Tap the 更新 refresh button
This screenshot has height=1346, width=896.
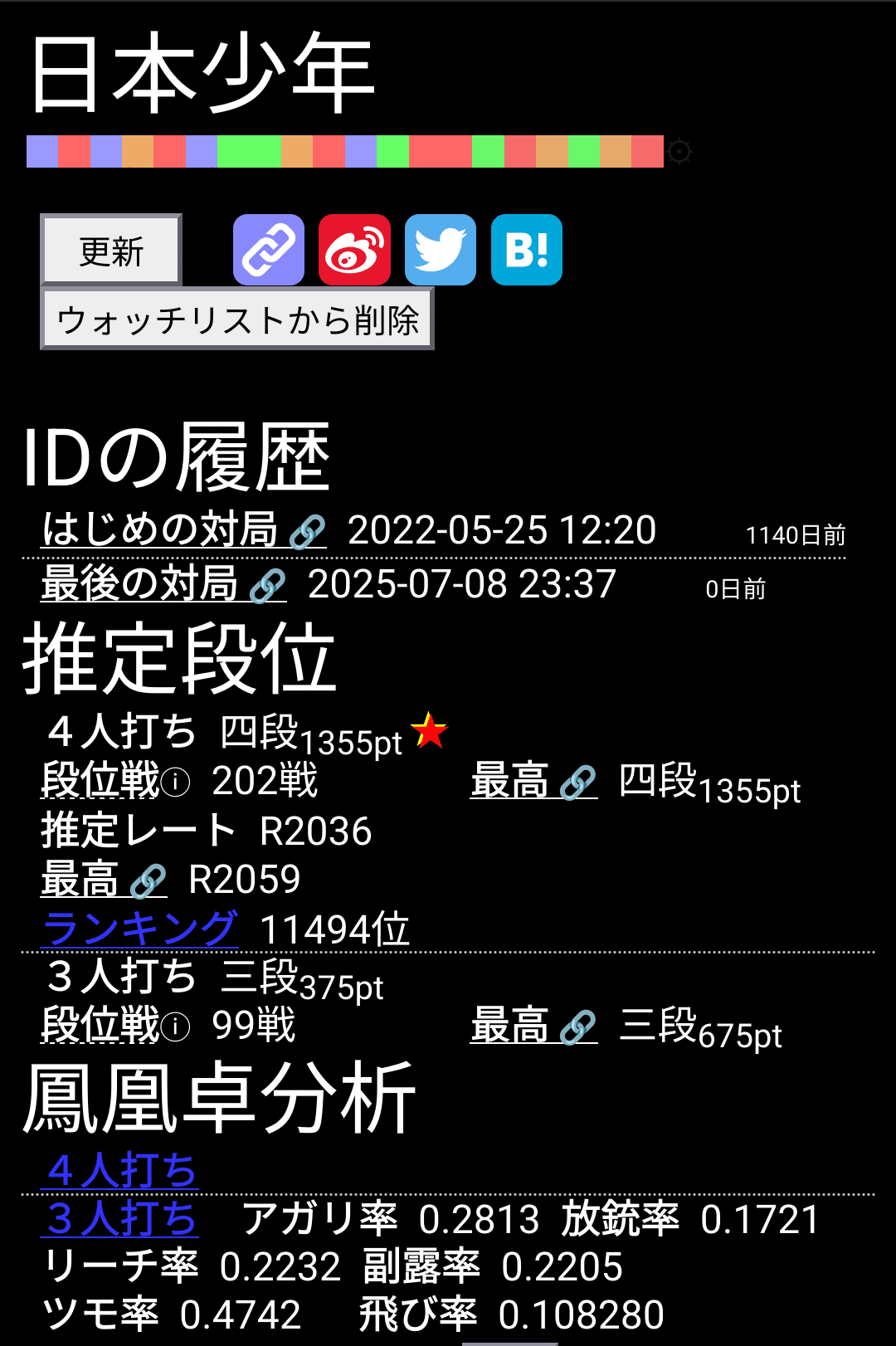pyautogui.click(x=111, y=251)
